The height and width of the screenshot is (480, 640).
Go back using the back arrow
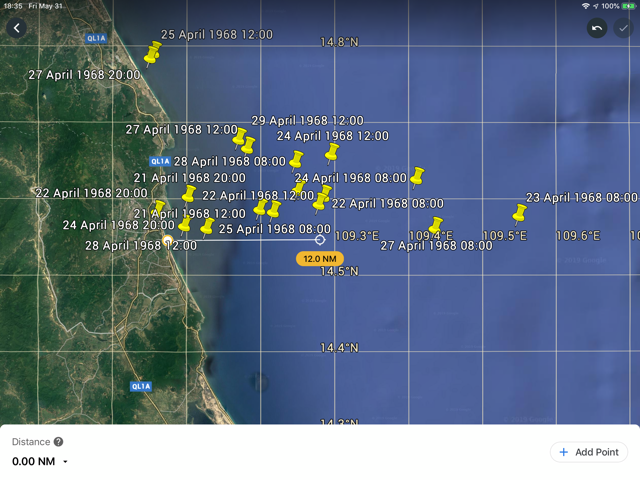coord(17,28)
